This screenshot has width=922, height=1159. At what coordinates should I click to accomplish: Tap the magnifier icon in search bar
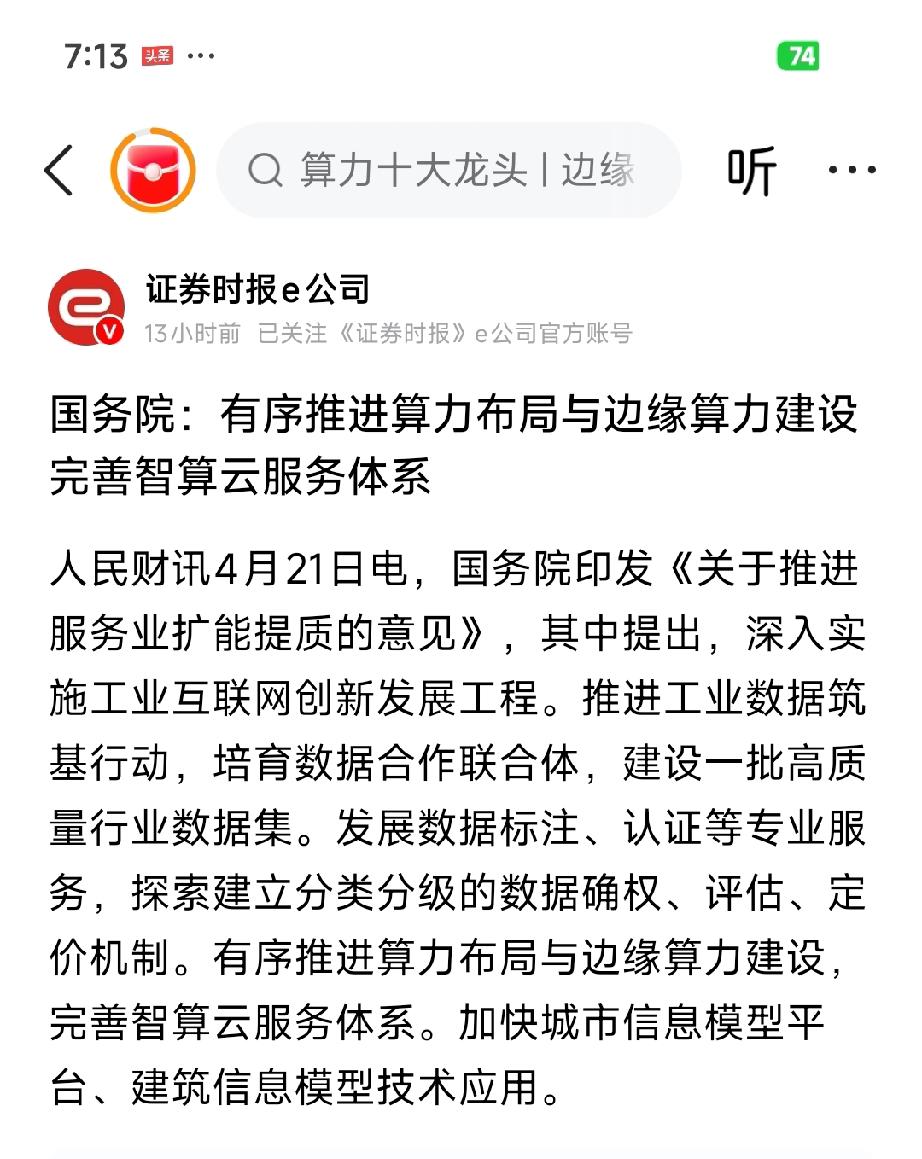(x=264, y=170)
